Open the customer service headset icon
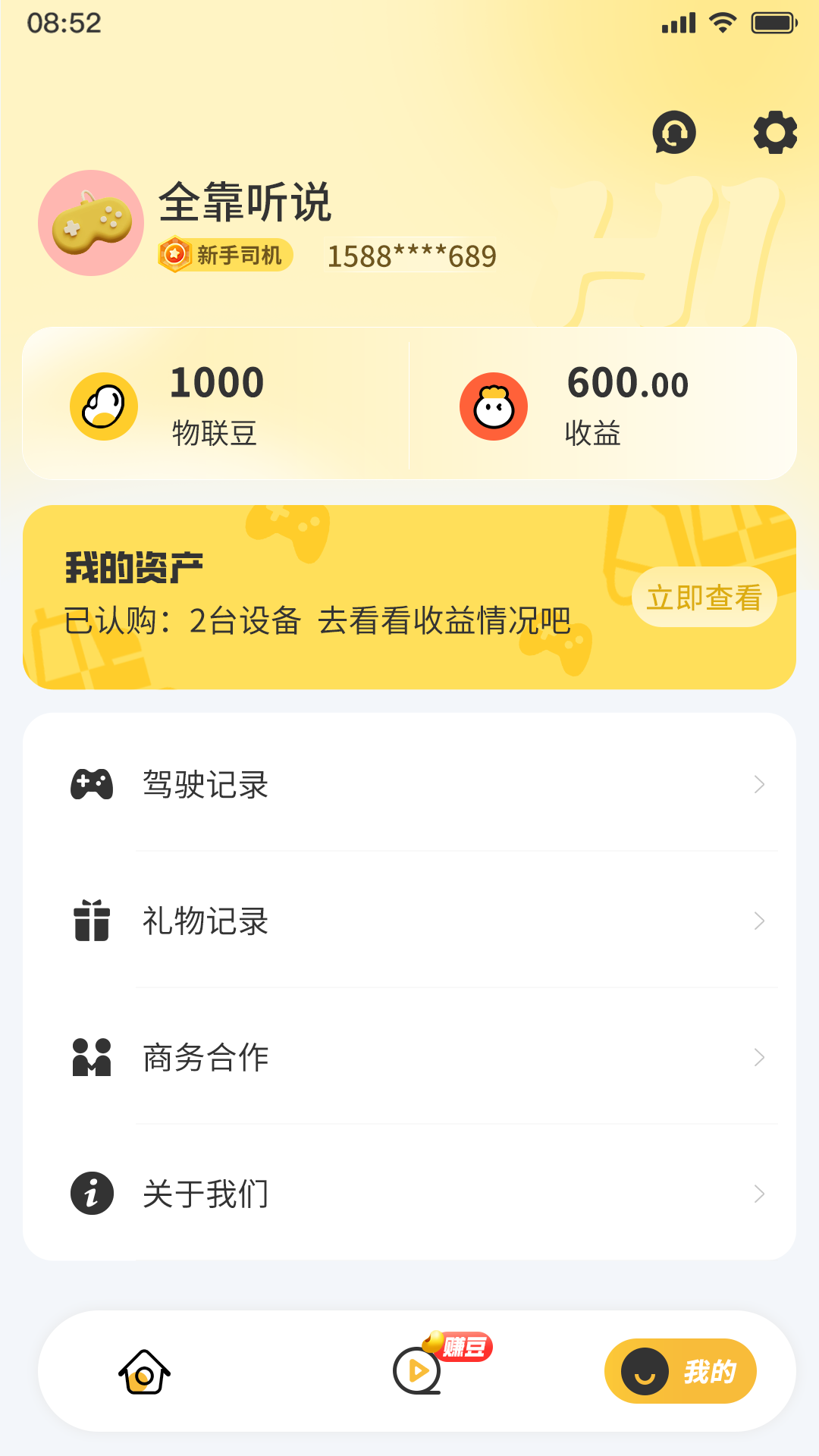 pyautogui.click(x=674, y=133)
